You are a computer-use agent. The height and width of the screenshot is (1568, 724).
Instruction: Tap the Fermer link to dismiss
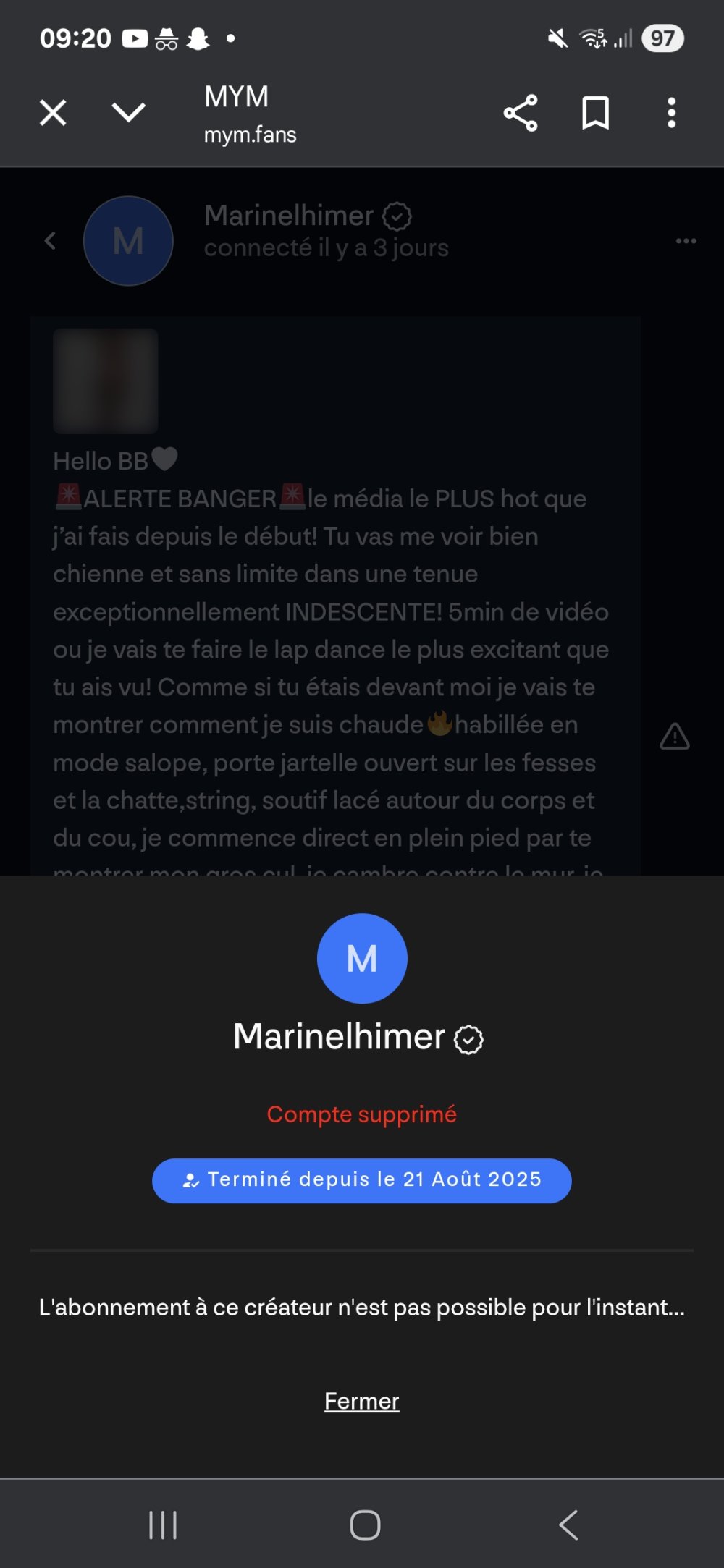tap(361, 1402)
